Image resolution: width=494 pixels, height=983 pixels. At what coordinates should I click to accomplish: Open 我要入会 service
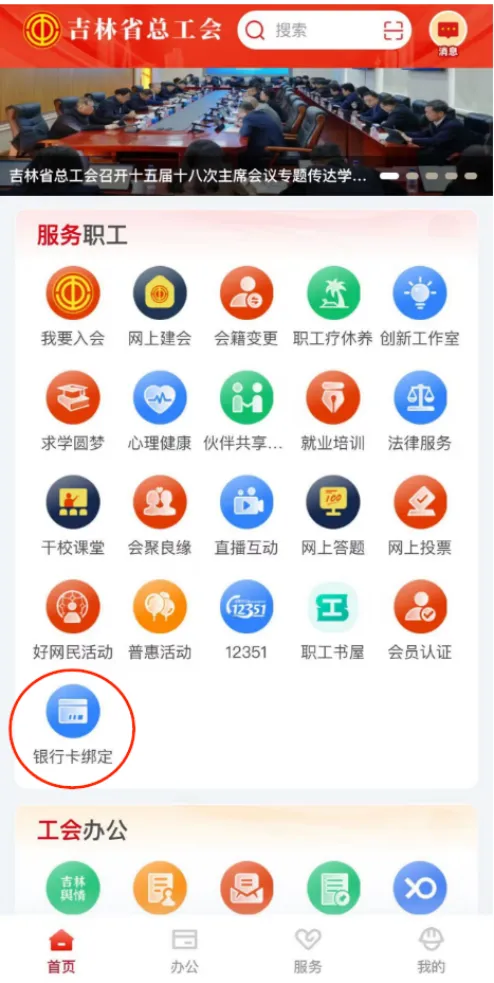point(73,306)
